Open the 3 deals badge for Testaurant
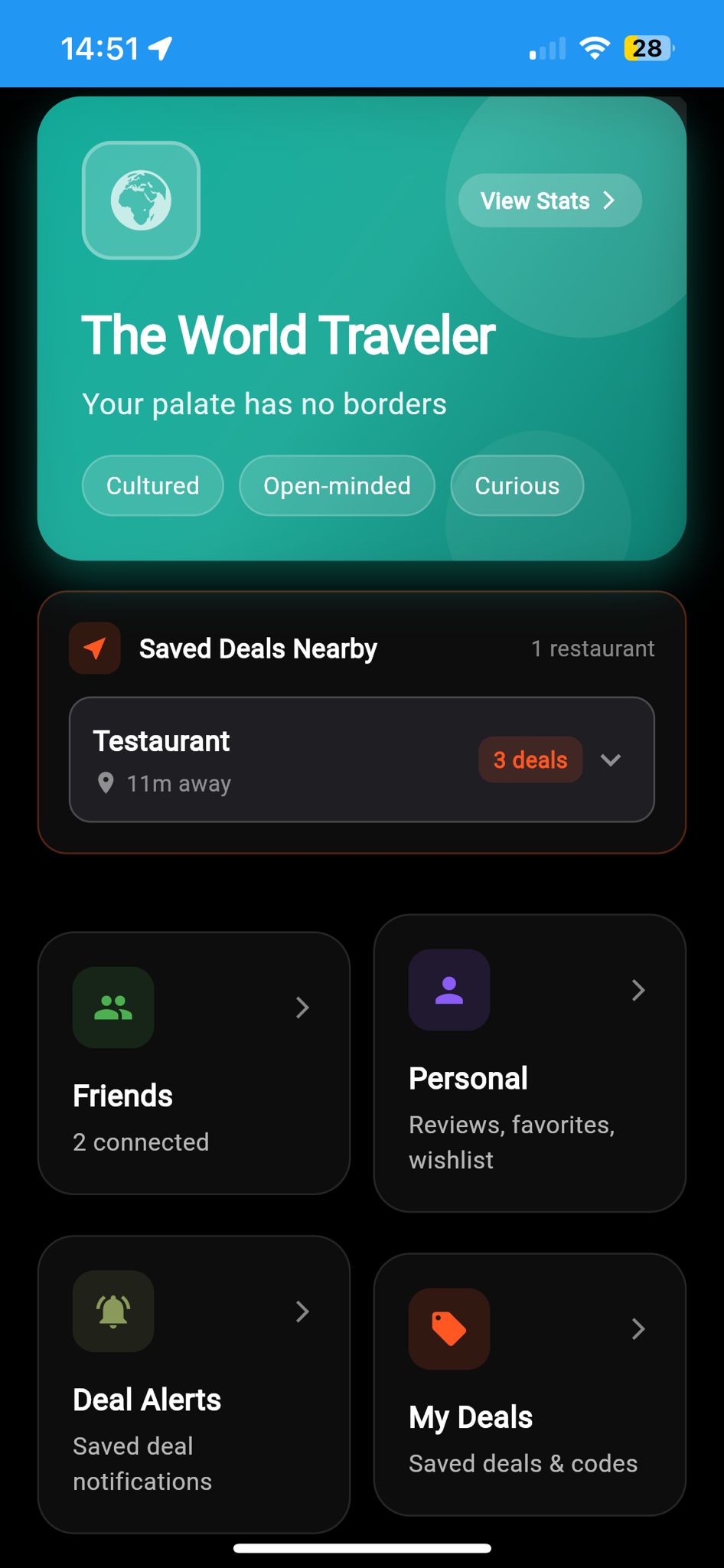 530,759
